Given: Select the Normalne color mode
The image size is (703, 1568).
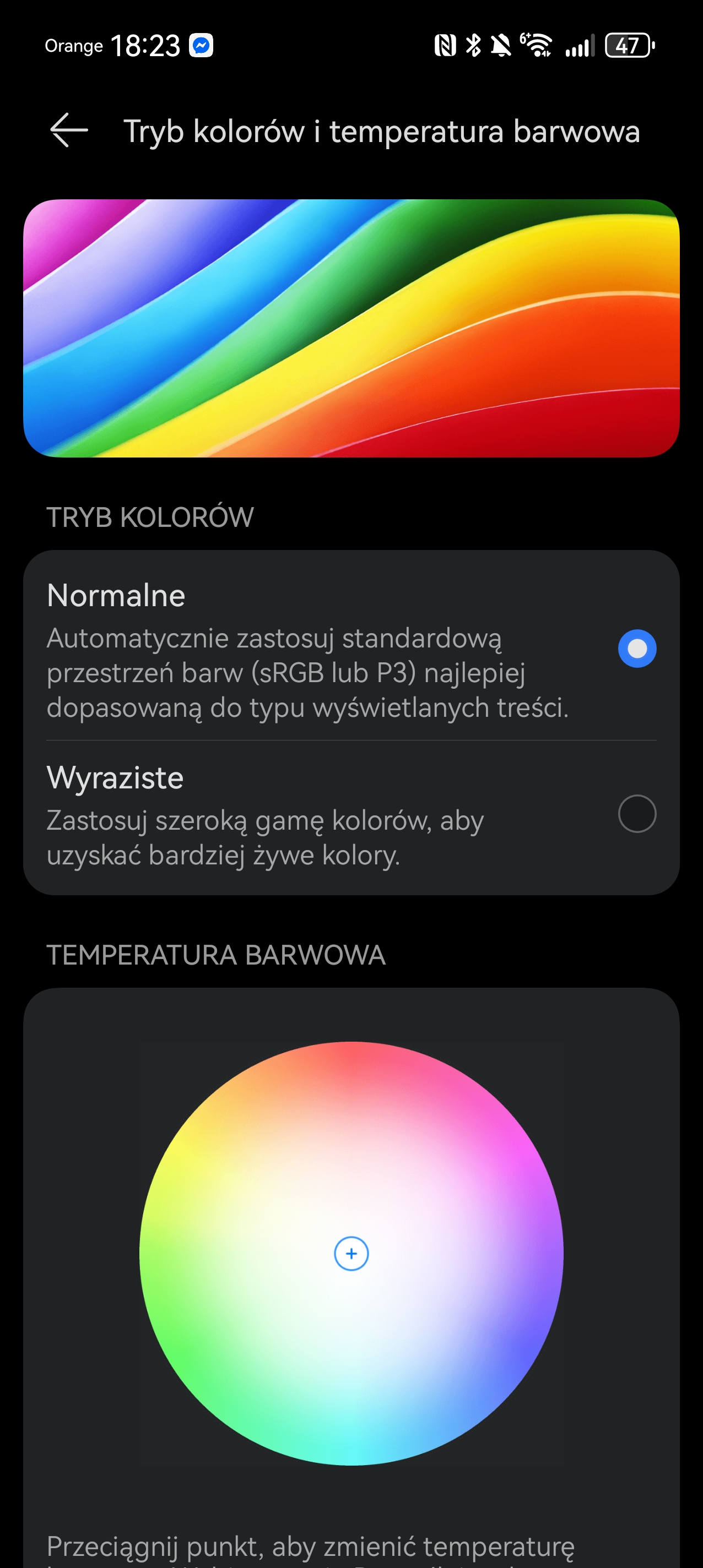Looking at the screenshot, I should pyautogui.click(x=636, y=648).
